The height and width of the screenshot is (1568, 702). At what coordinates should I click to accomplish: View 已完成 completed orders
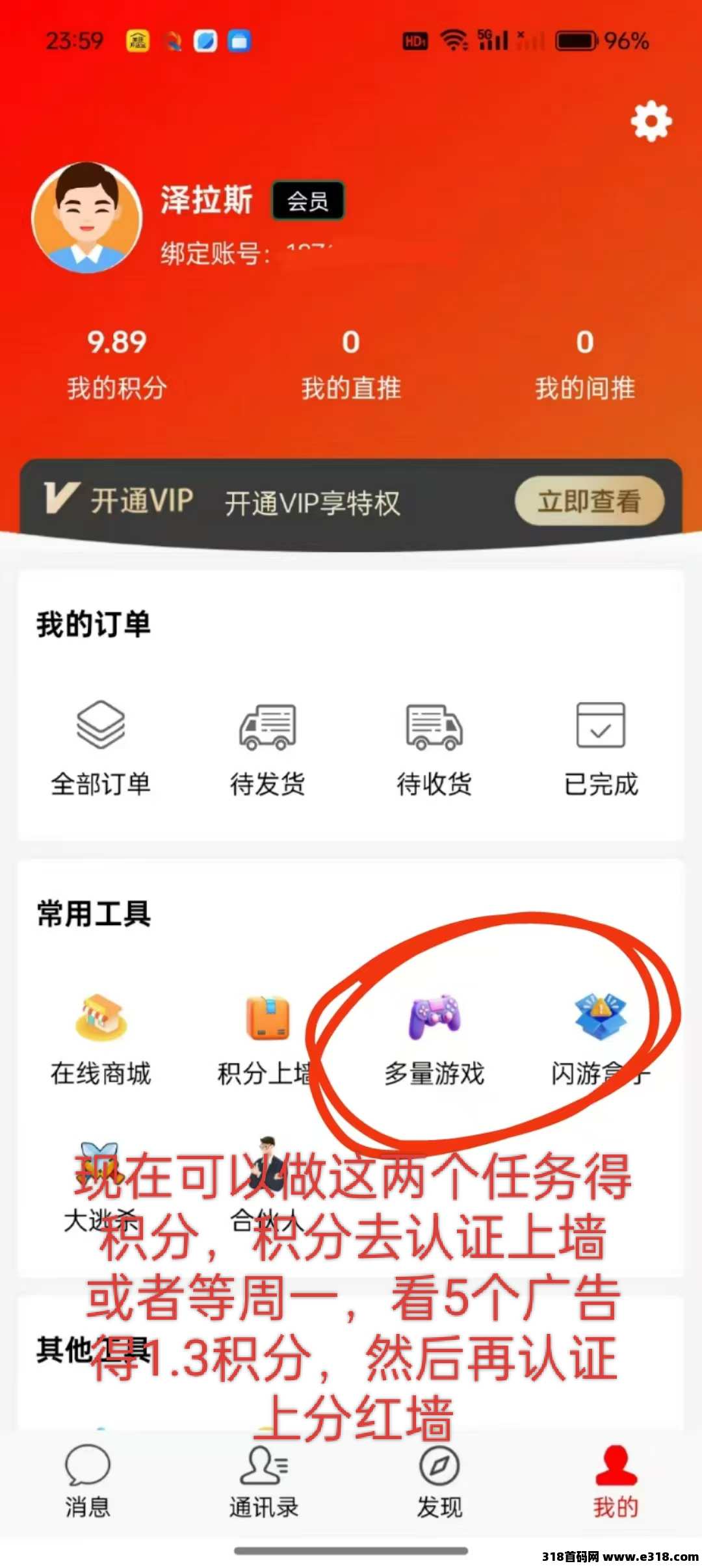point(601,748)
